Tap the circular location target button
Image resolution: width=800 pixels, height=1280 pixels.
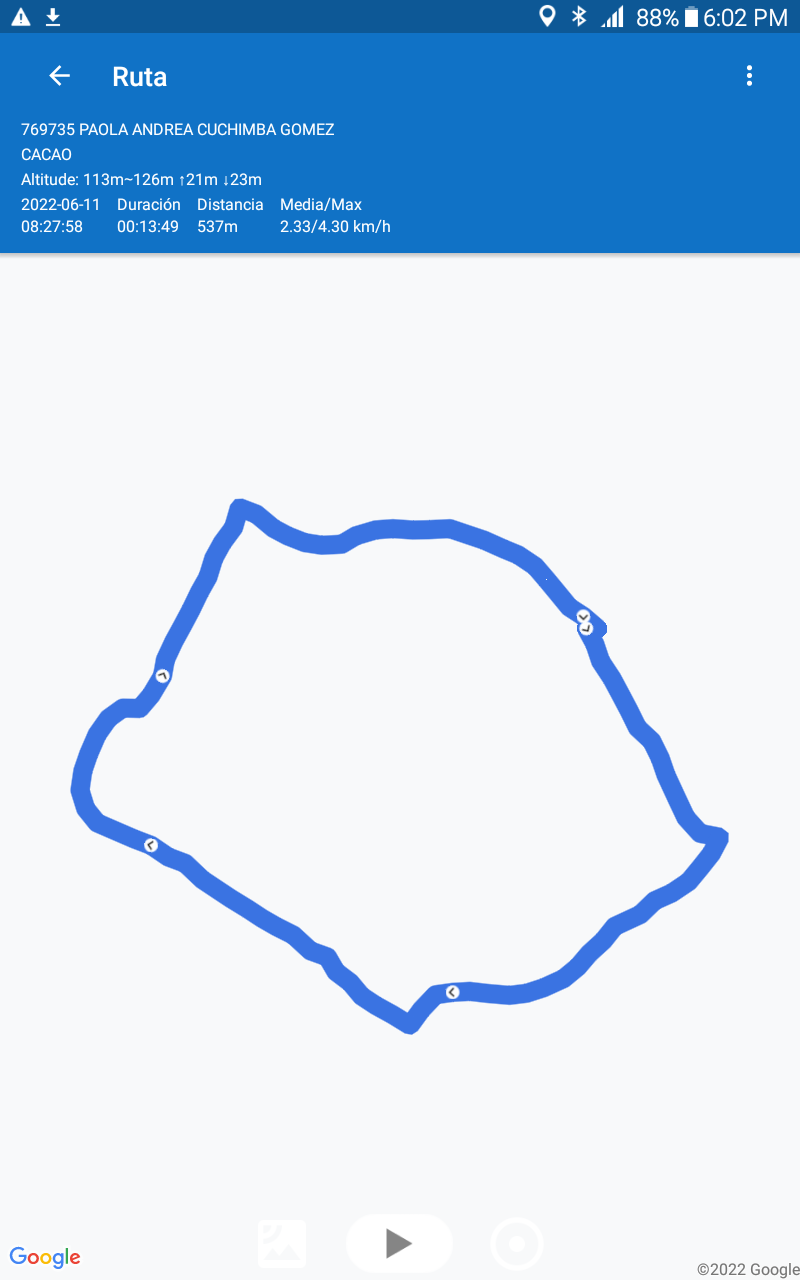point(517,1244)
